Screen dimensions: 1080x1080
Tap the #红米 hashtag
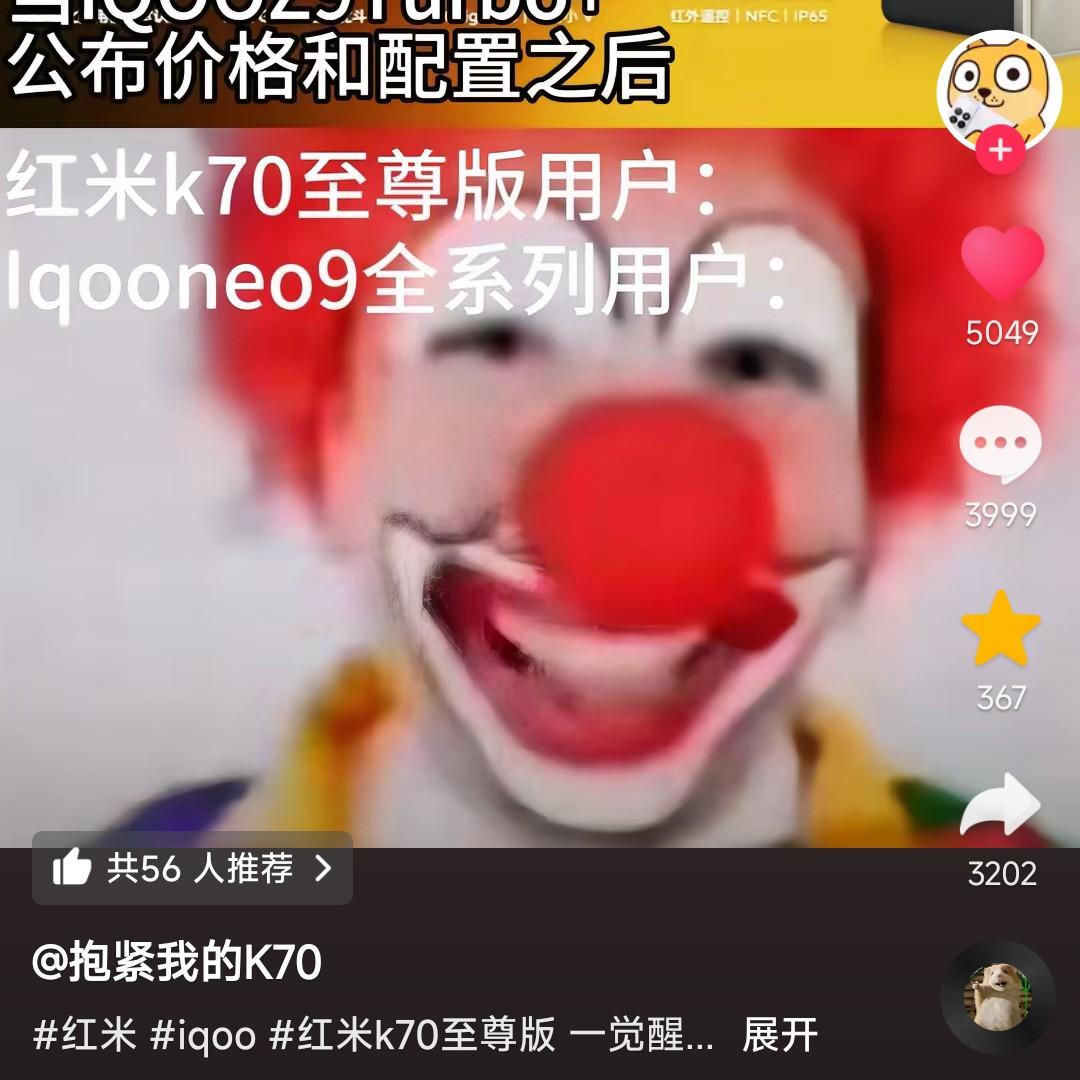[x=85, y=1034]
